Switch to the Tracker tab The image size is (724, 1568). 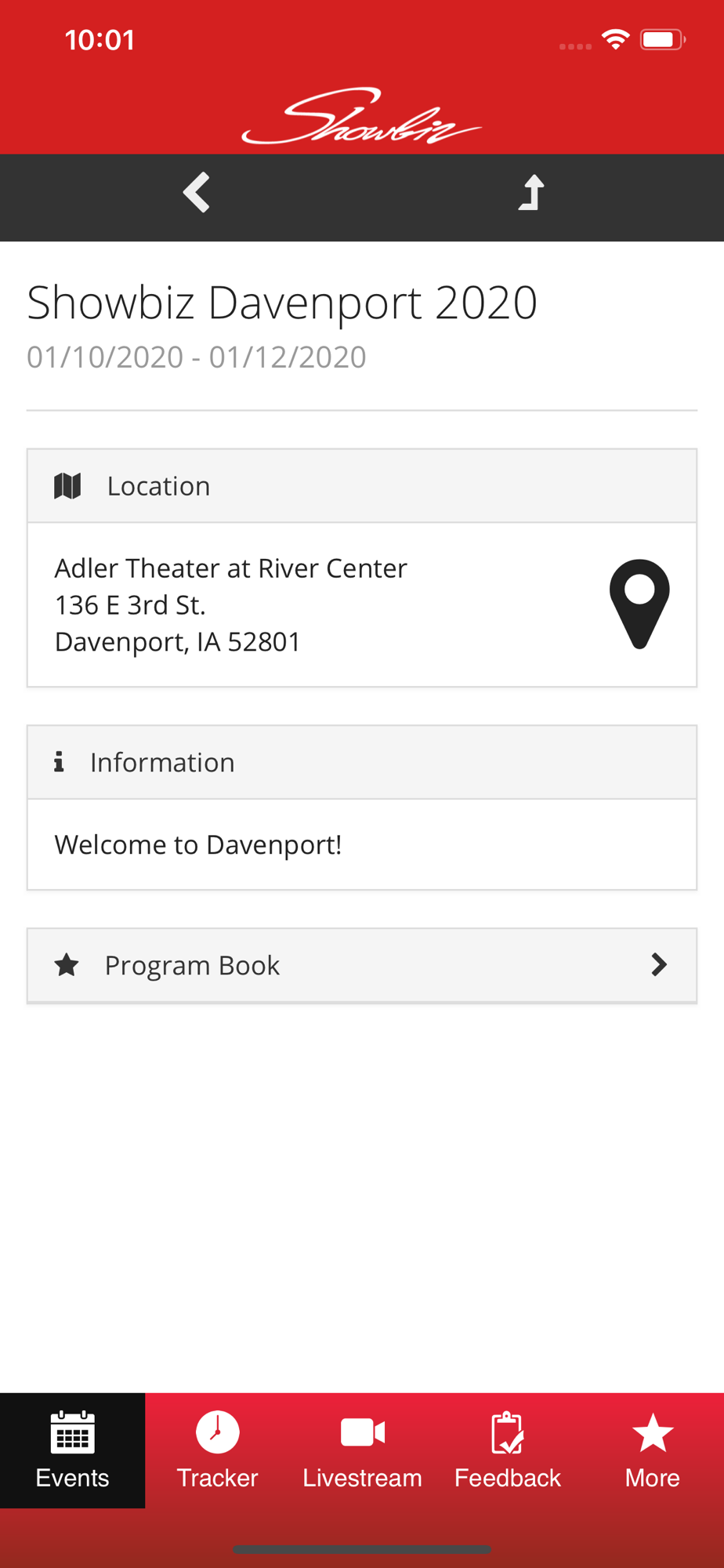(x=217, y=1450)
